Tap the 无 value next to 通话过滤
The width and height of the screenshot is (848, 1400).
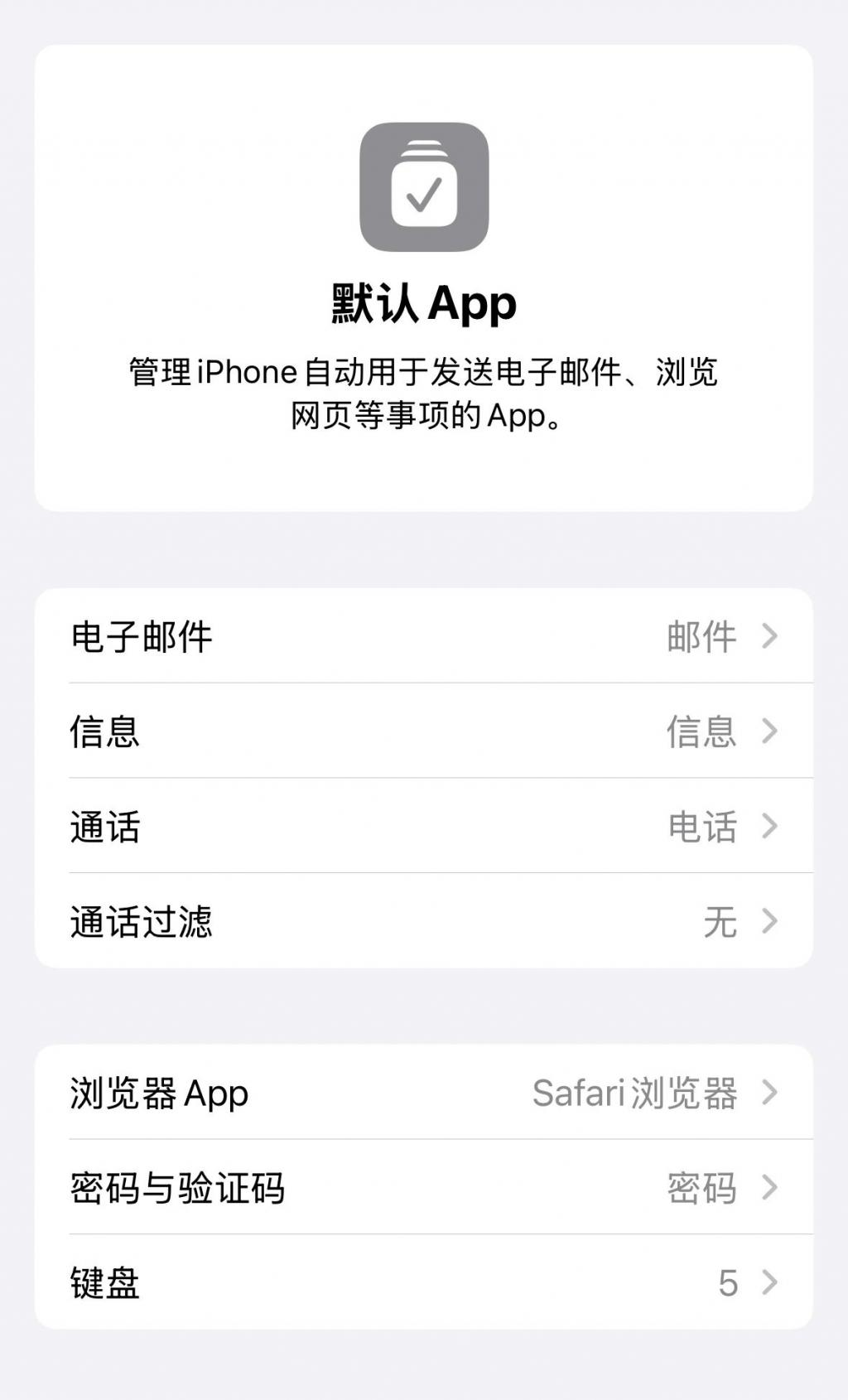pos(723,923)
